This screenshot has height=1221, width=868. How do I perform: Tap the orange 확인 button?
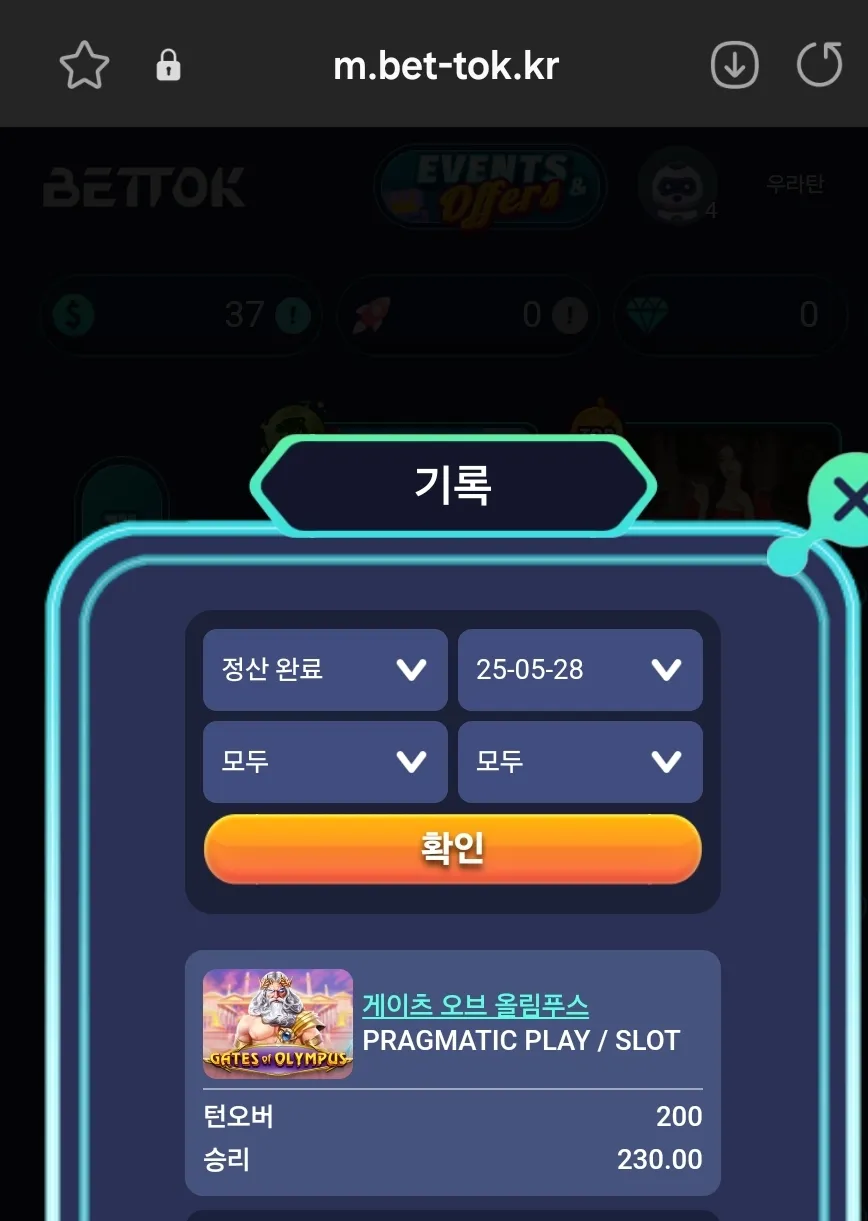453,849
